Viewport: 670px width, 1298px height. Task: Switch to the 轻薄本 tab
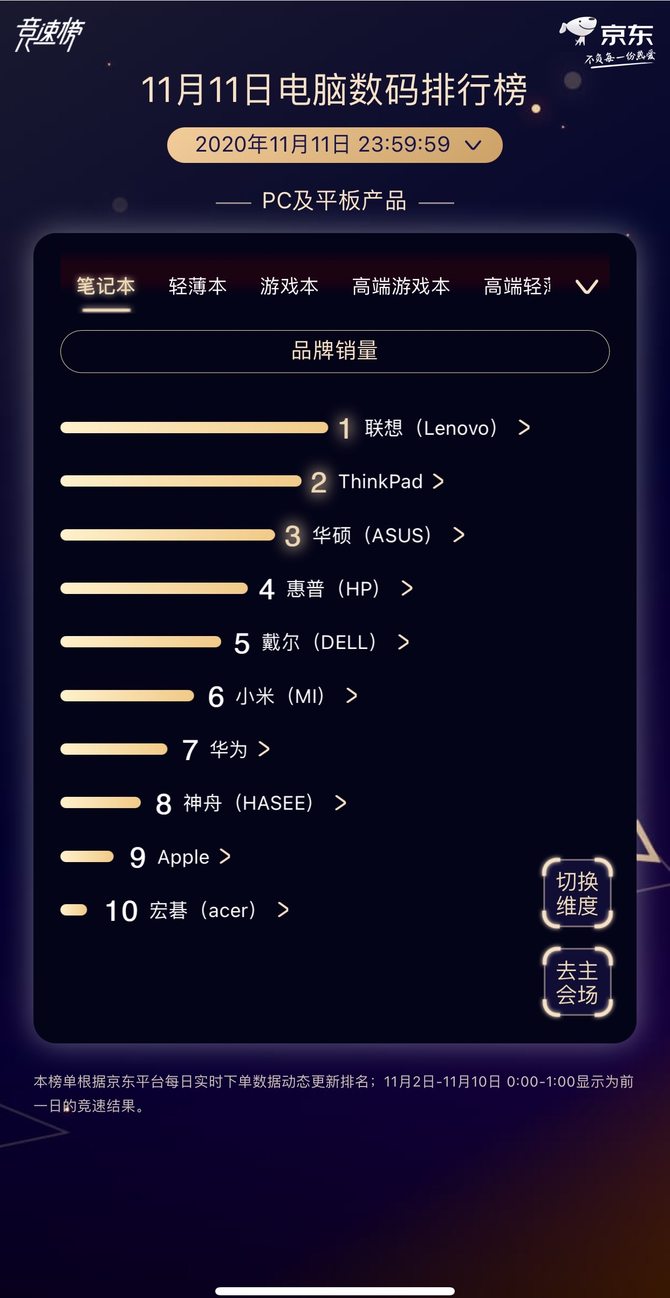pyautogui.click(x=198, y=286)
